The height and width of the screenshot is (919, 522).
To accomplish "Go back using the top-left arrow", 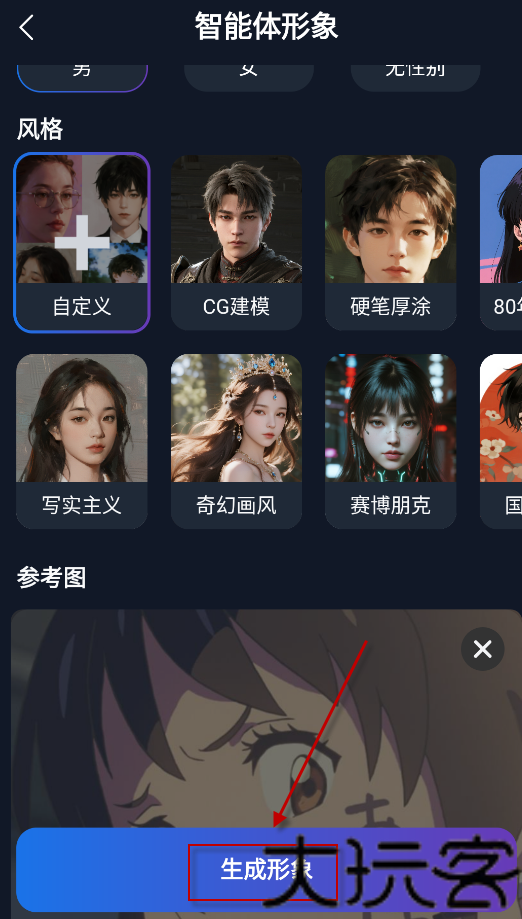I will (x=27, y=28).
